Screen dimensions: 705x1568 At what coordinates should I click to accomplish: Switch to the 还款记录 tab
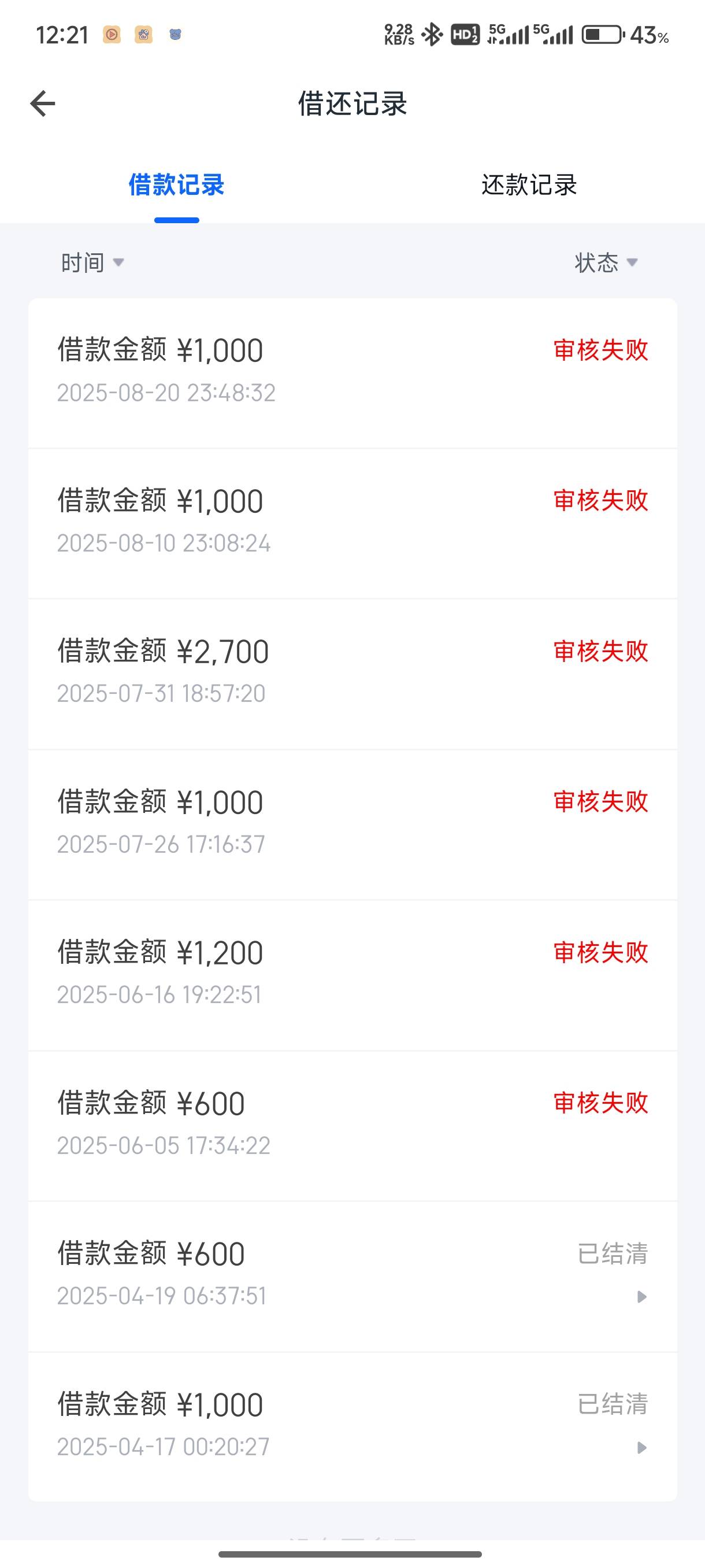coord(529,185)
